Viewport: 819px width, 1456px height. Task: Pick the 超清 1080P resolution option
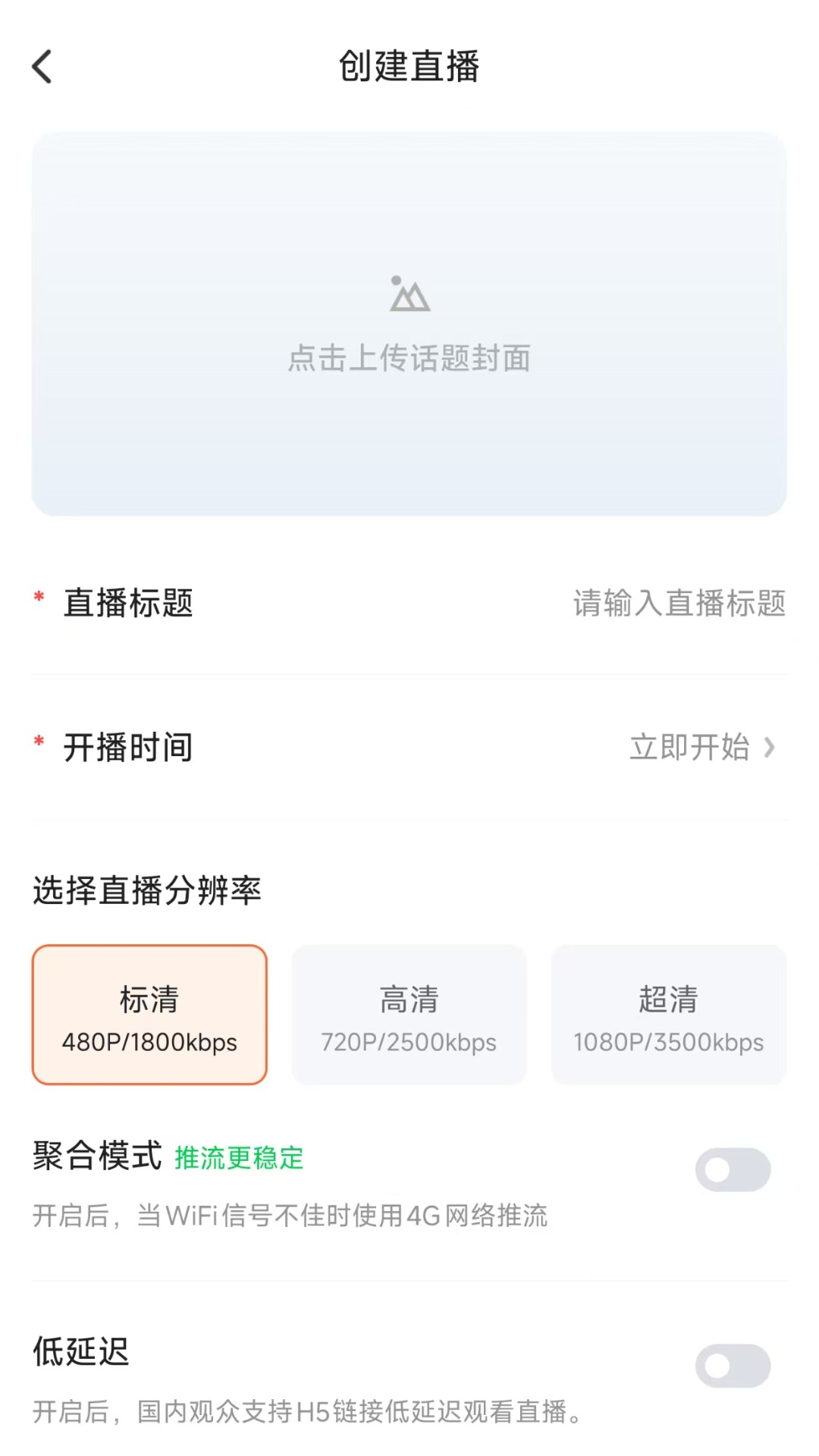coord(669,1015)
